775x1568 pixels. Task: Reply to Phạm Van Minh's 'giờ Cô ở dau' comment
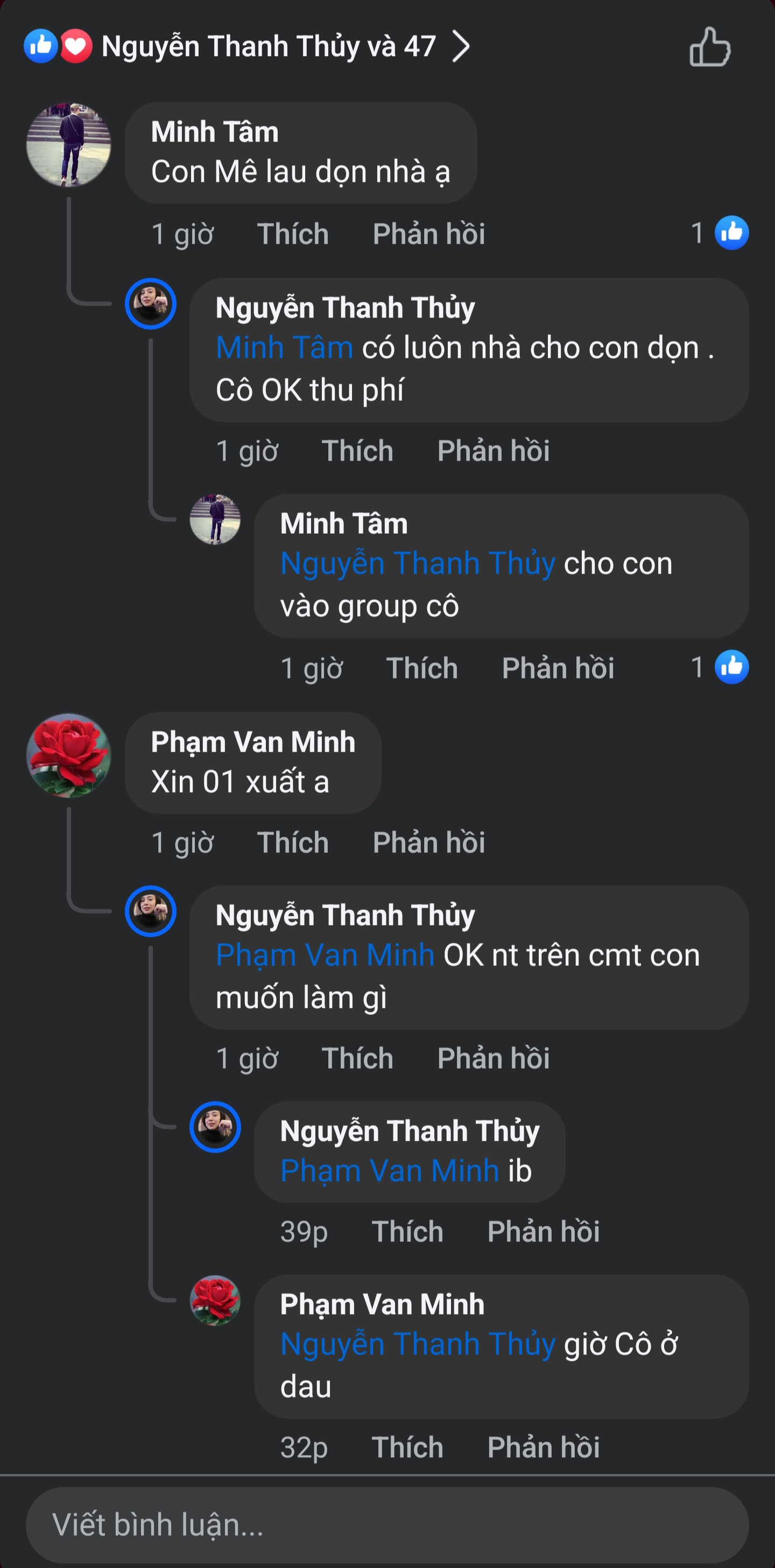543,1447
